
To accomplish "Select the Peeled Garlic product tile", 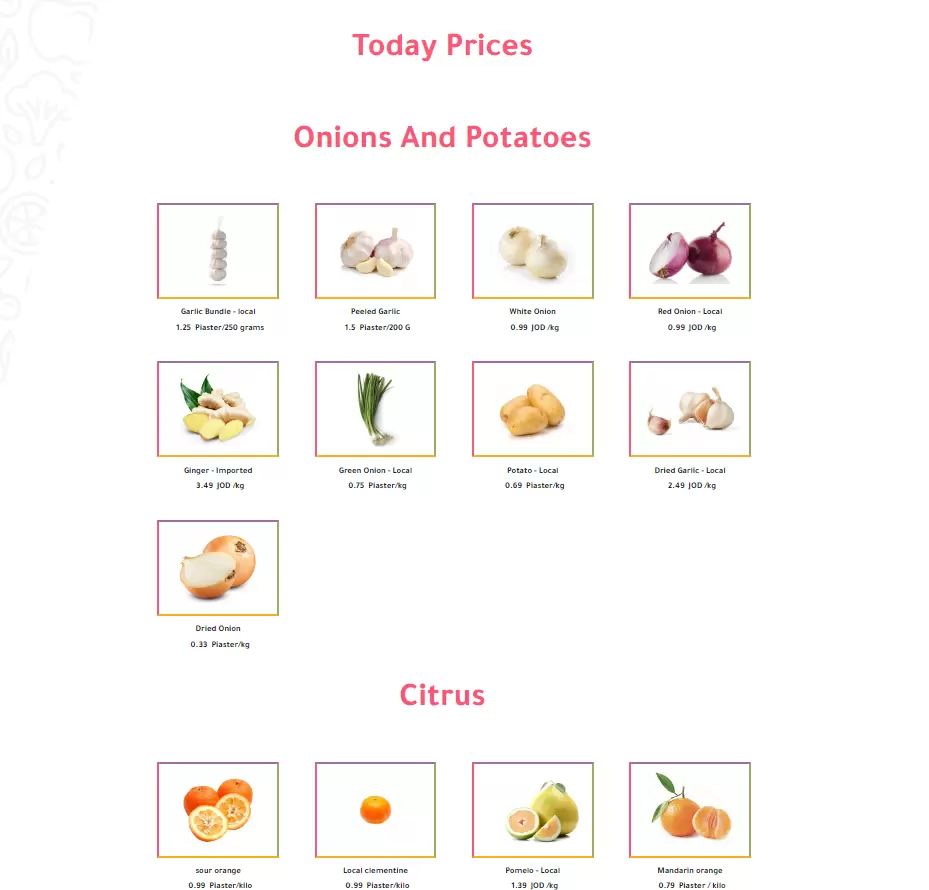I will (x=375, y=251).
